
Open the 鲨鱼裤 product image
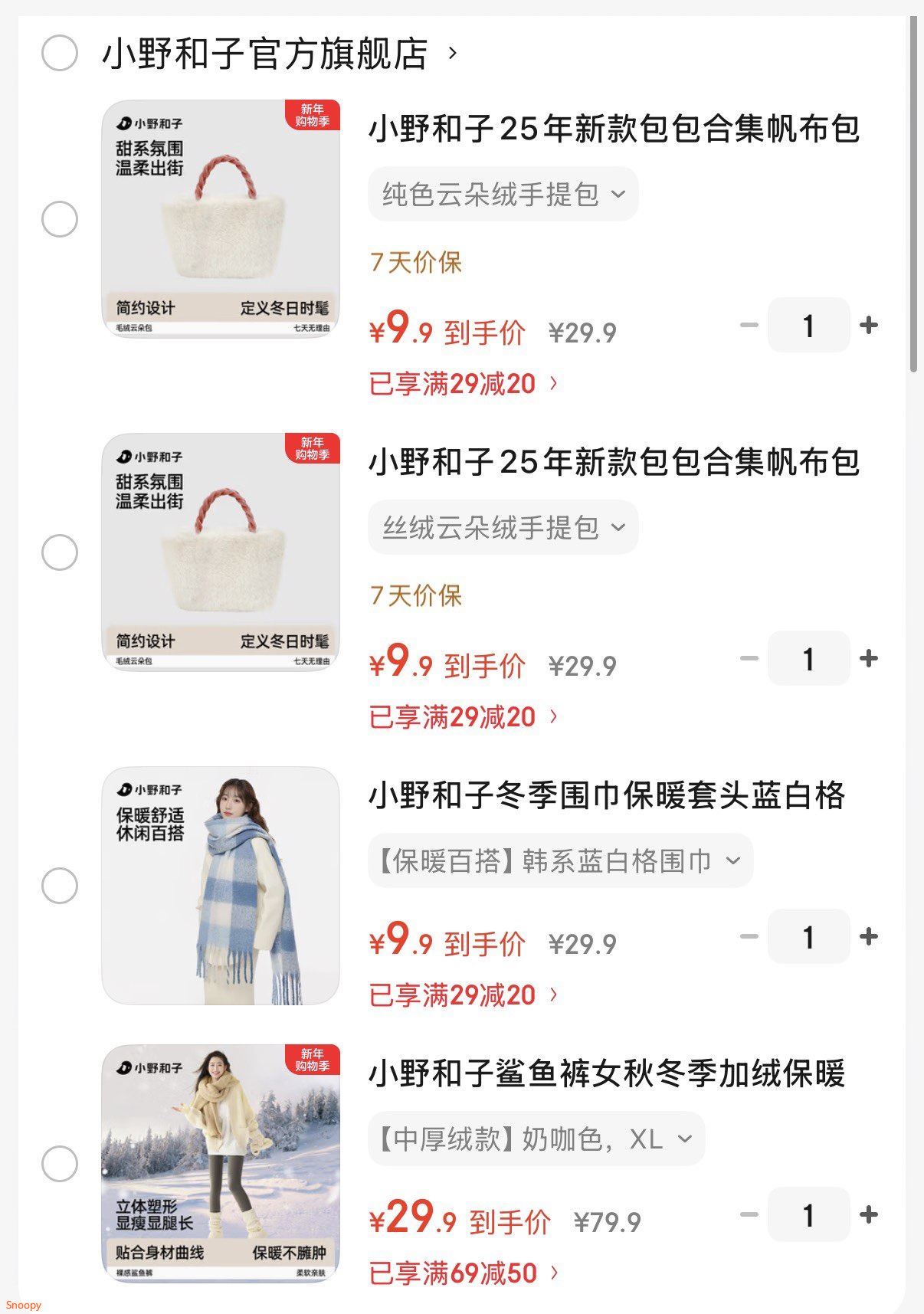click(221, 1164)
